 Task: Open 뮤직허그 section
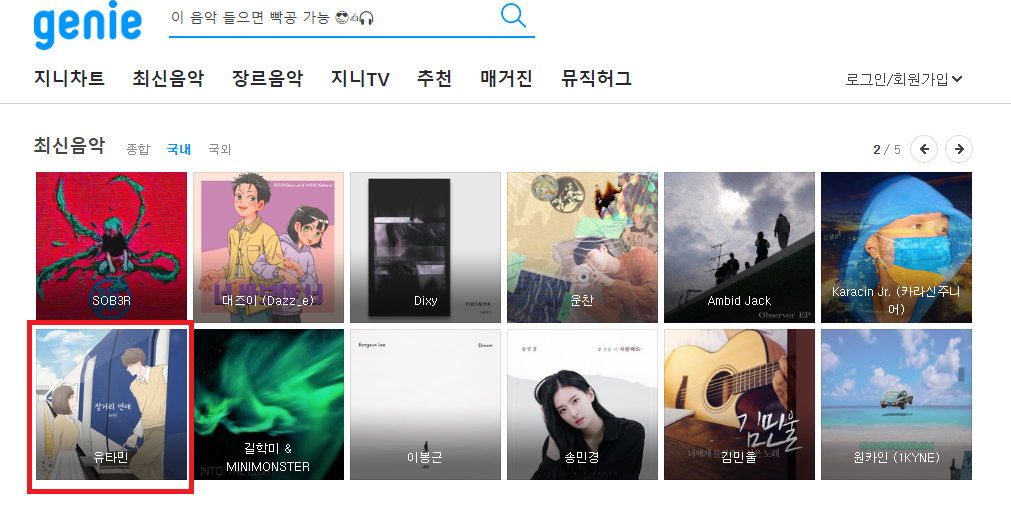[596, 78]
